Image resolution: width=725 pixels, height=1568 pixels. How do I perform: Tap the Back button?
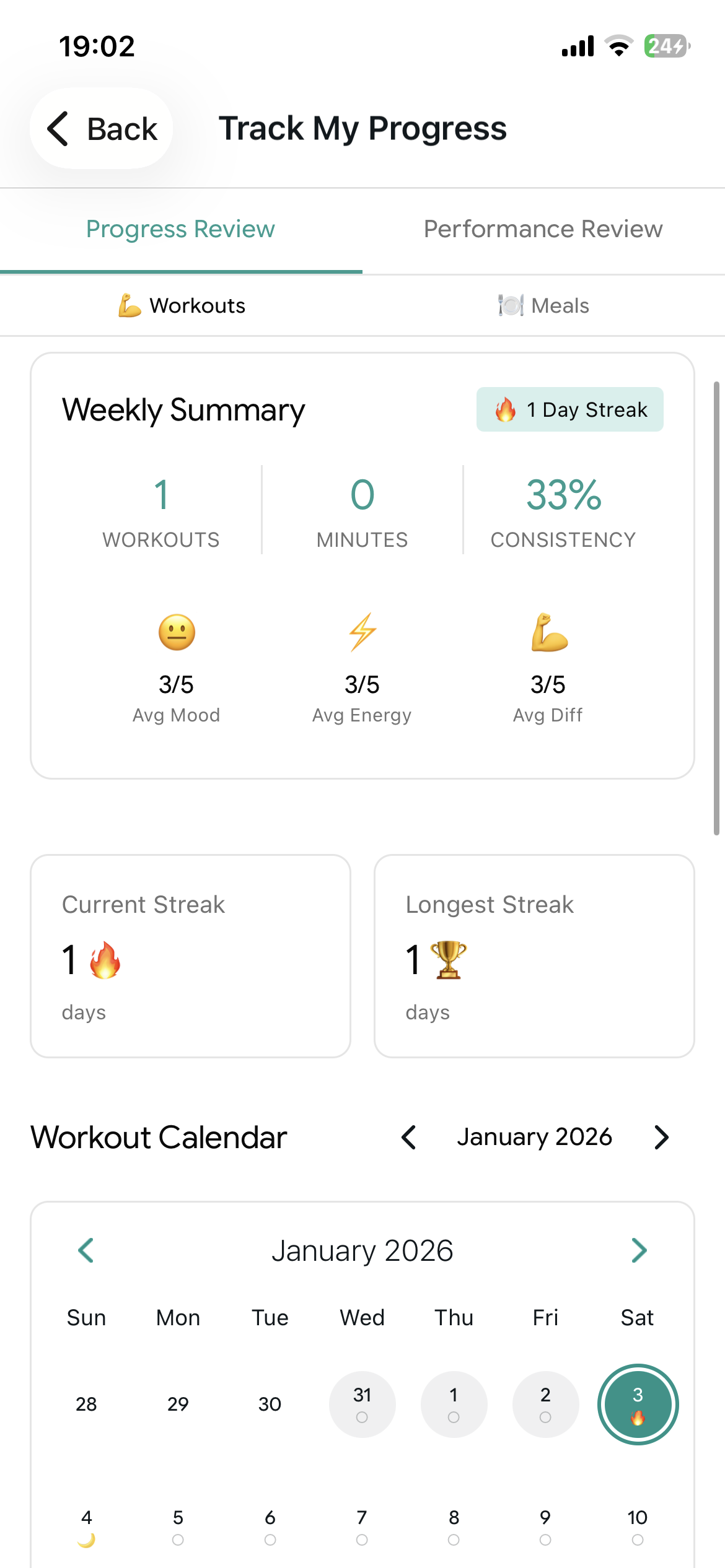click(101, 128)
